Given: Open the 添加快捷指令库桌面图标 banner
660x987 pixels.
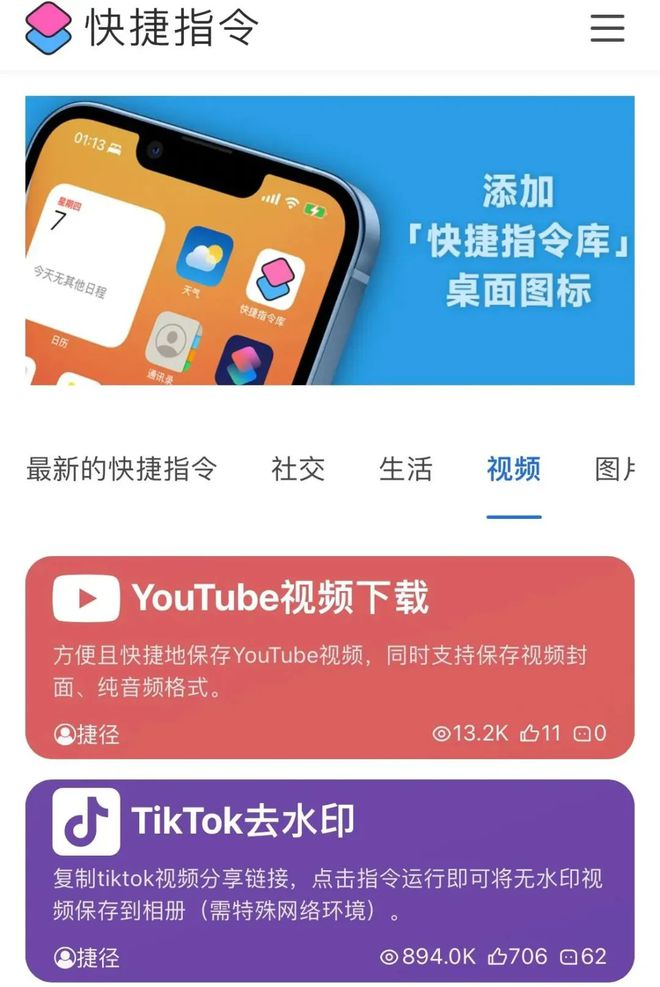Looking at the screenshot, I should point(330,240).
